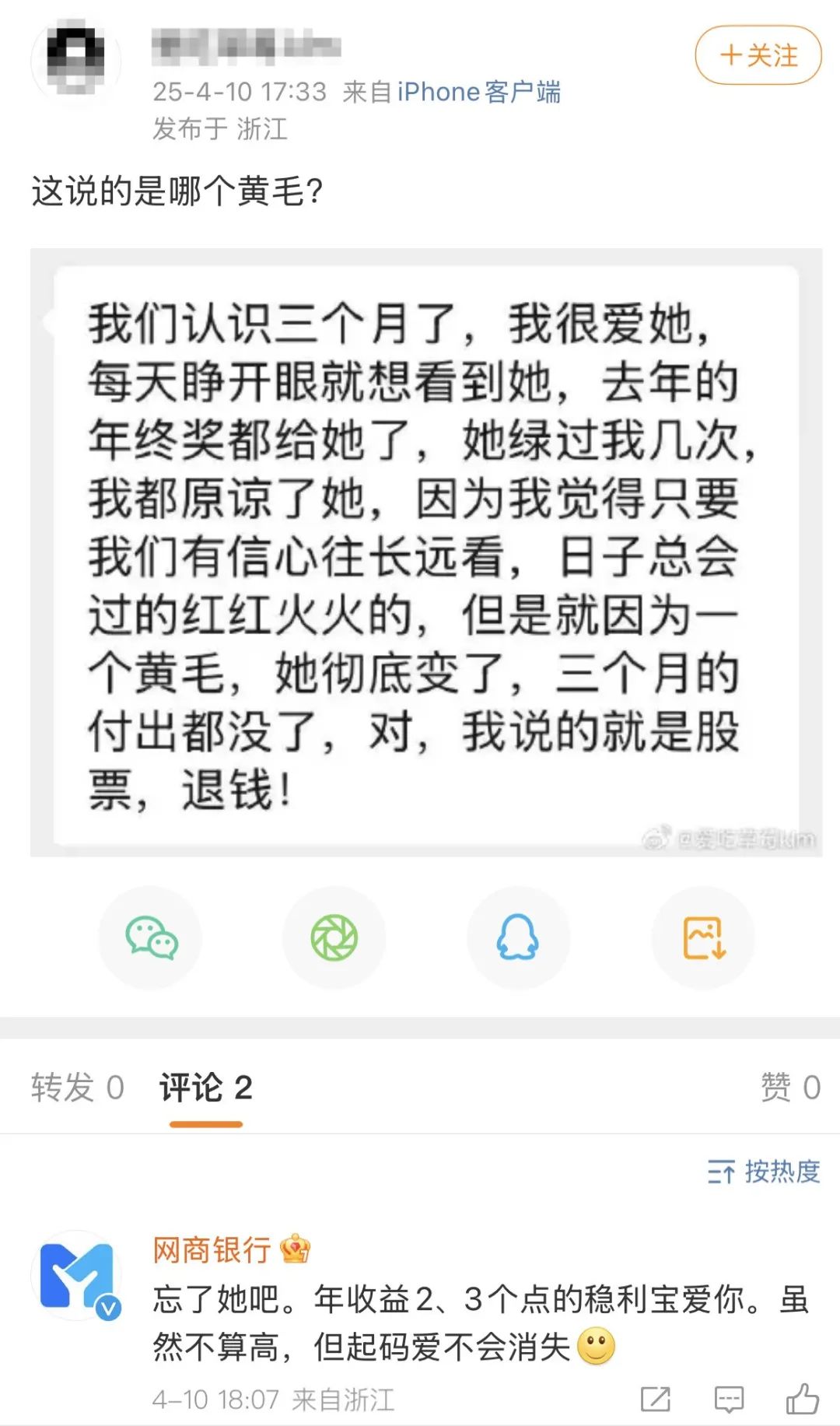Switch to the 转发 tab

coord(77,1087)
